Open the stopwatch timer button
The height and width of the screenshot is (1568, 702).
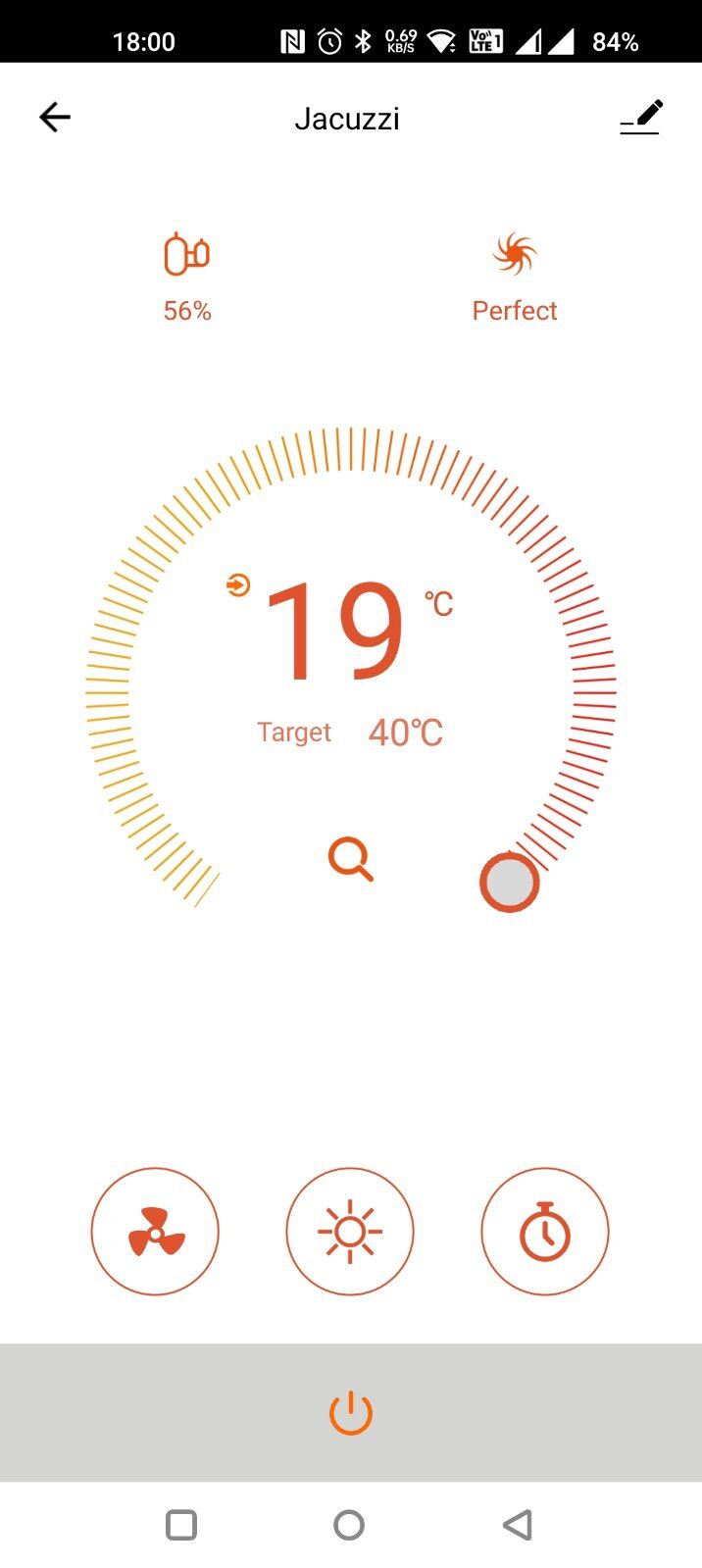pos(545,1232)
